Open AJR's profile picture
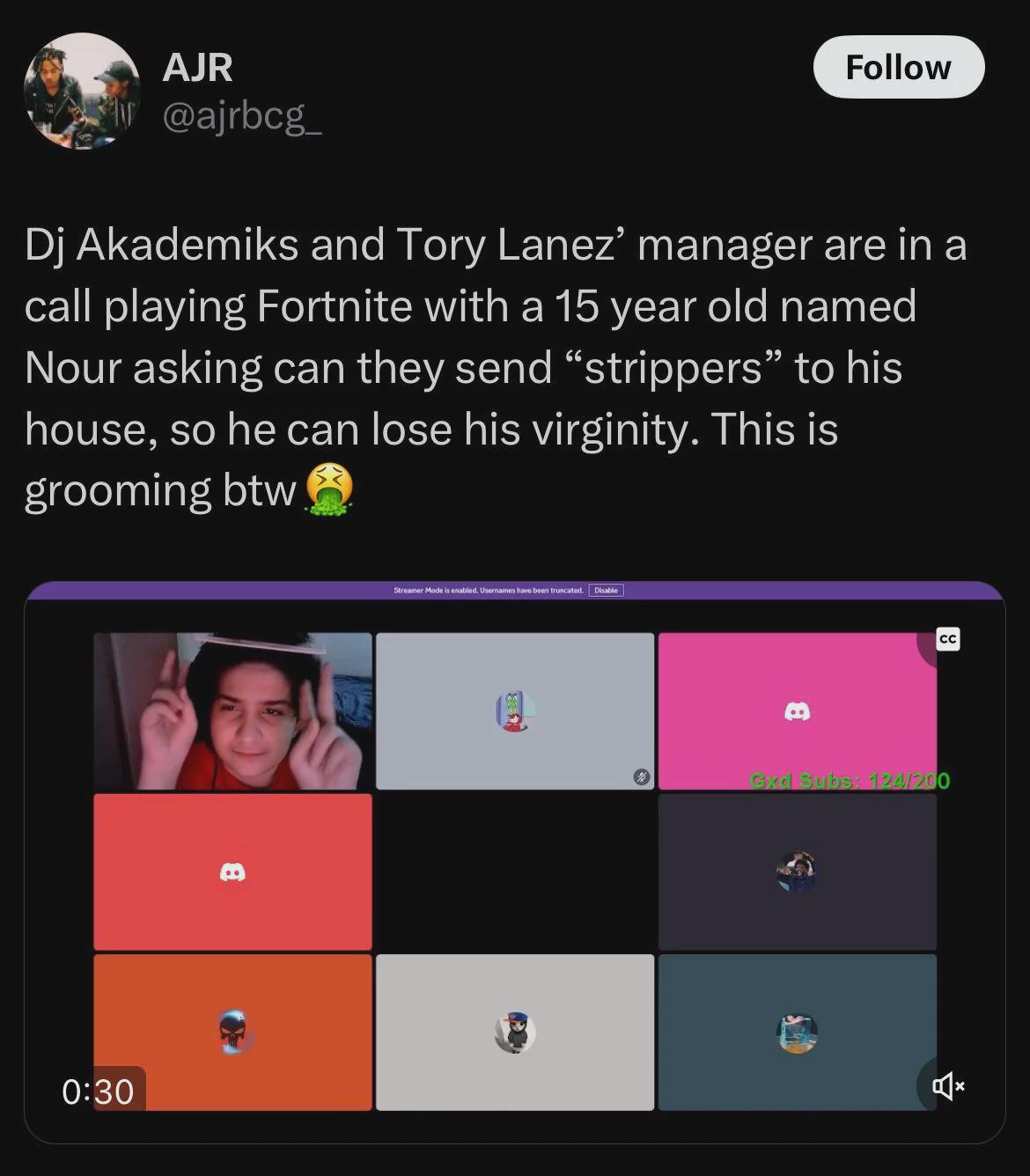 point(81,90)
